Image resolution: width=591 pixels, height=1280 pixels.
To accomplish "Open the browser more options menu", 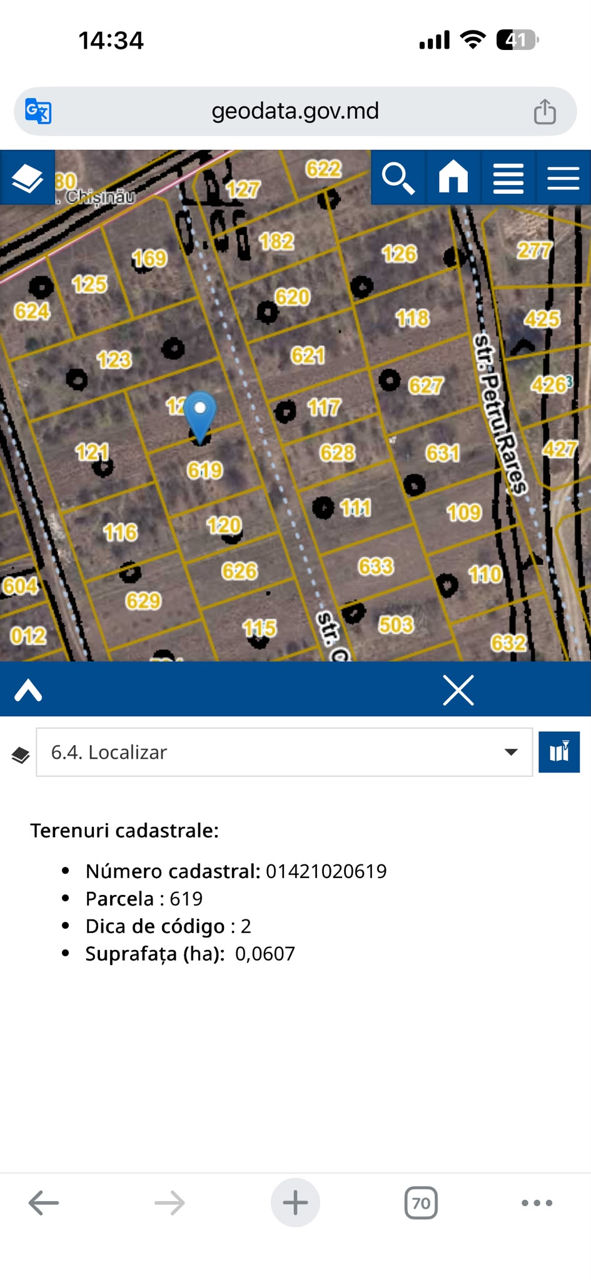I will point(537,1203).
